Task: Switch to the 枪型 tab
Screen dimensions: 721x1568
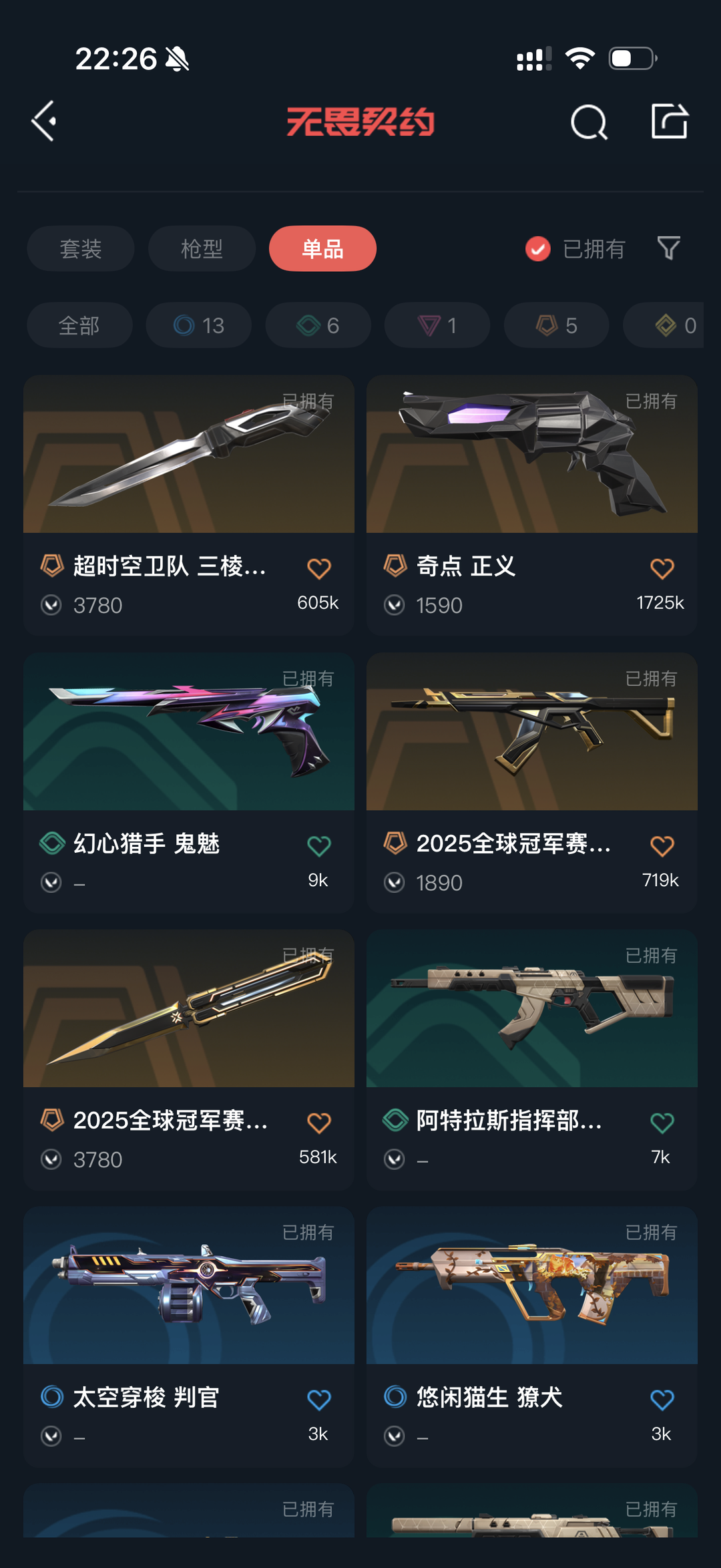Action: tap(202, 249)
